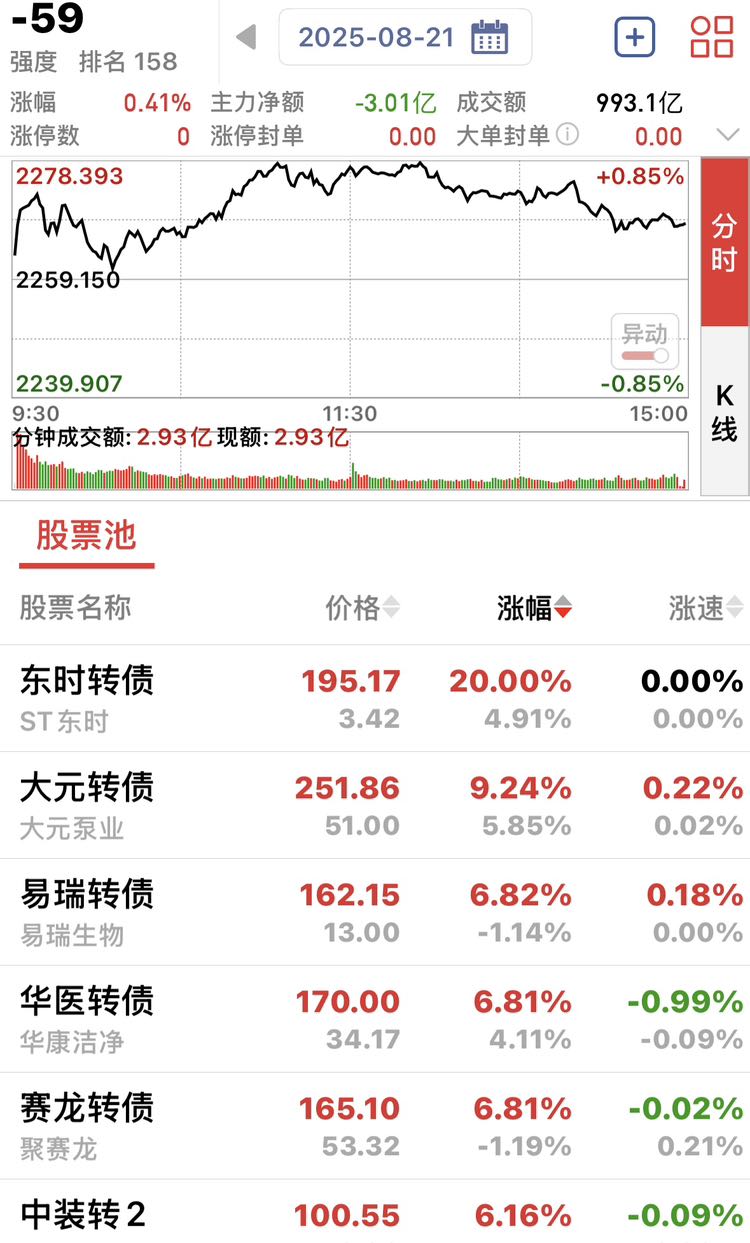Switch to the K线 chart tab

[724, 411]
